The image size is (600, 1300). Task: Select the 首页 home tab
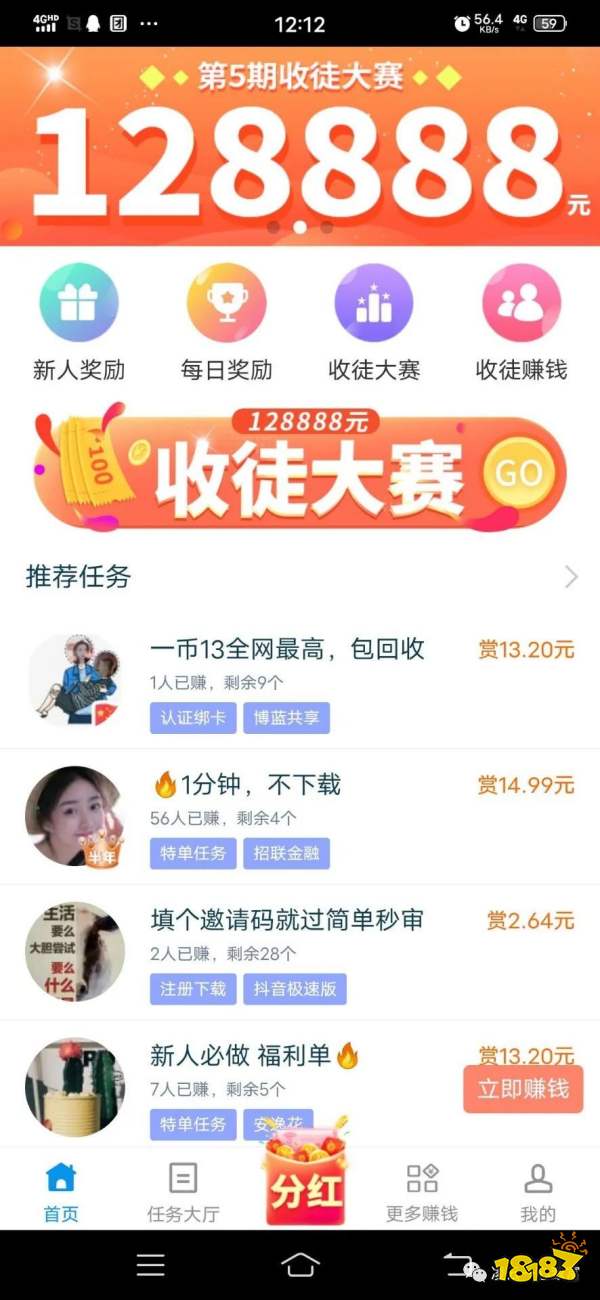(61, 1192)
